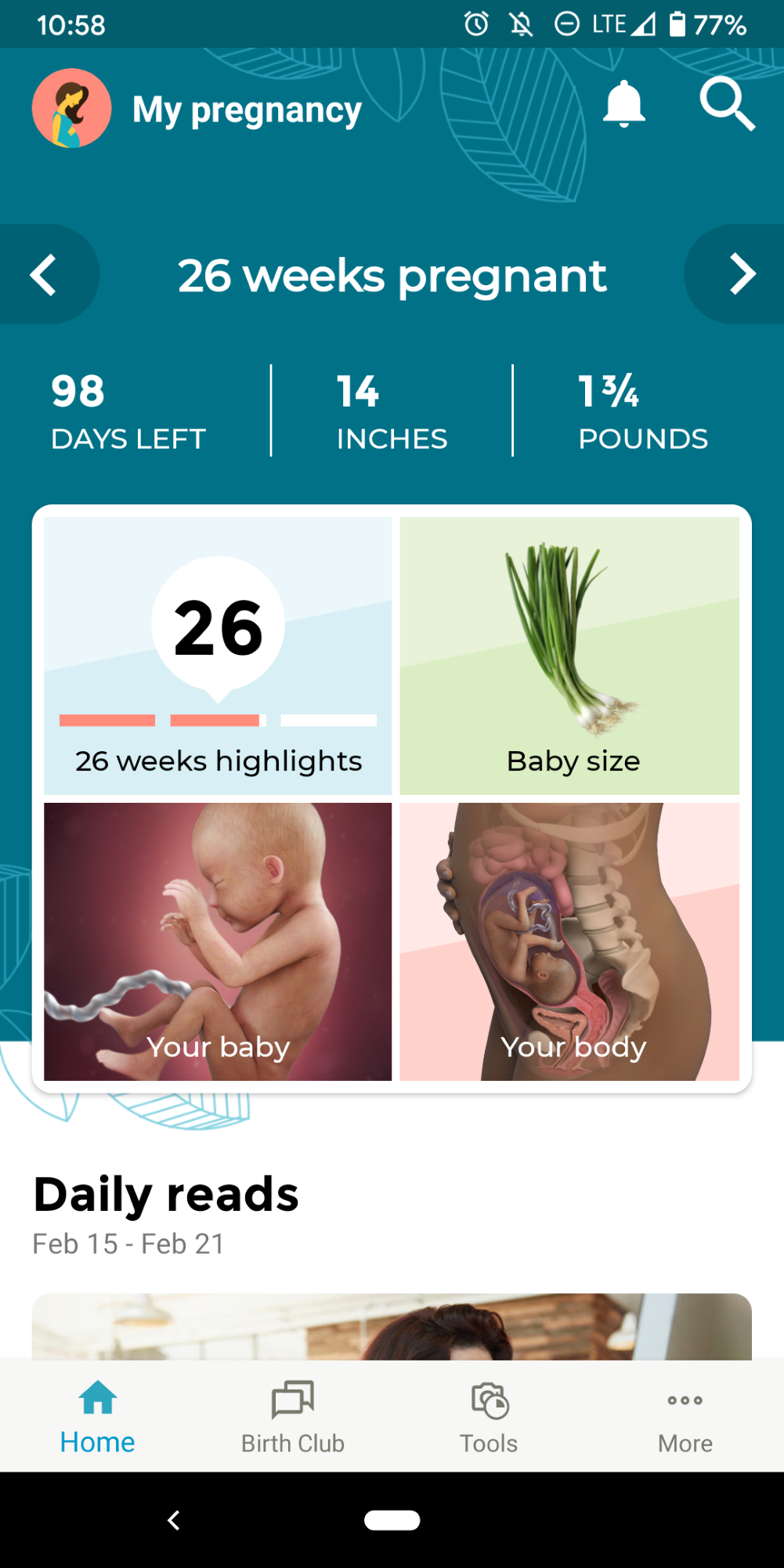Open the More tab
This screenshot has height=1568, width=784.
click(685, 1417)
